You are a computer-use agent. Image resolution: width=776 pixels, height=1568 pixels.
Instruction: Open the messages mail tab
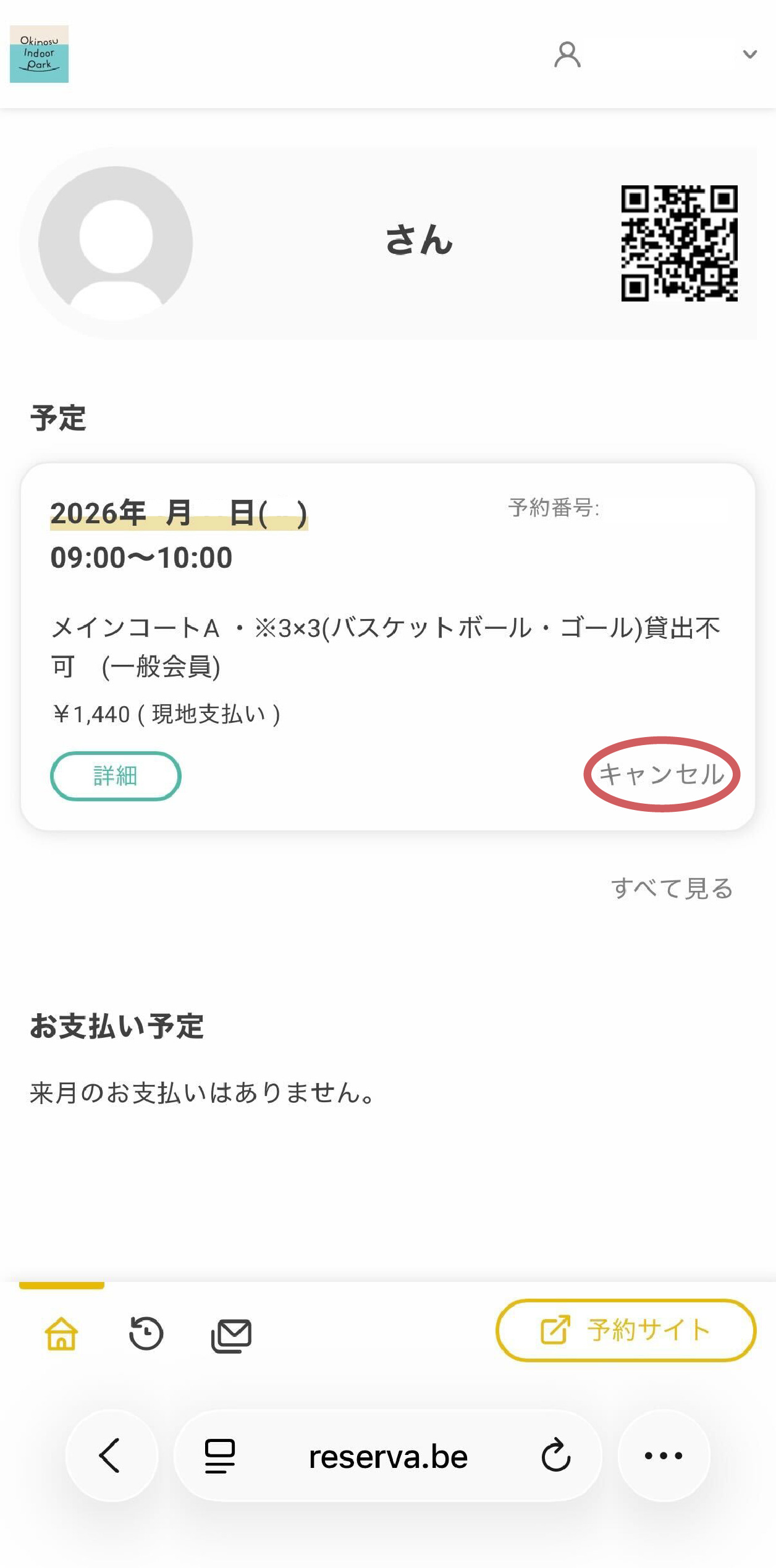231,1335
